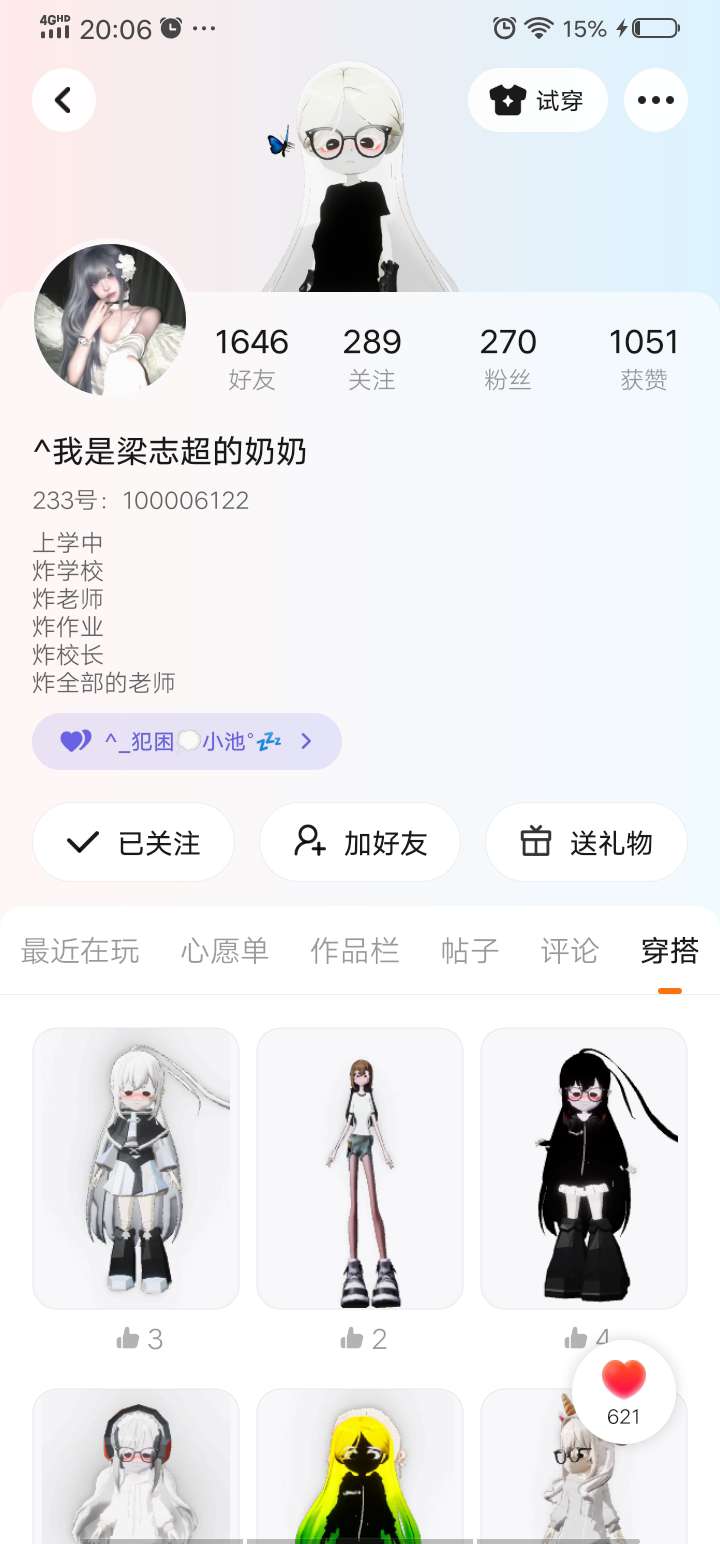Viewport: 720px width, 1544px height.
Task: Switch to the 最近在玩 tab
Action: (x=80, y=950)
